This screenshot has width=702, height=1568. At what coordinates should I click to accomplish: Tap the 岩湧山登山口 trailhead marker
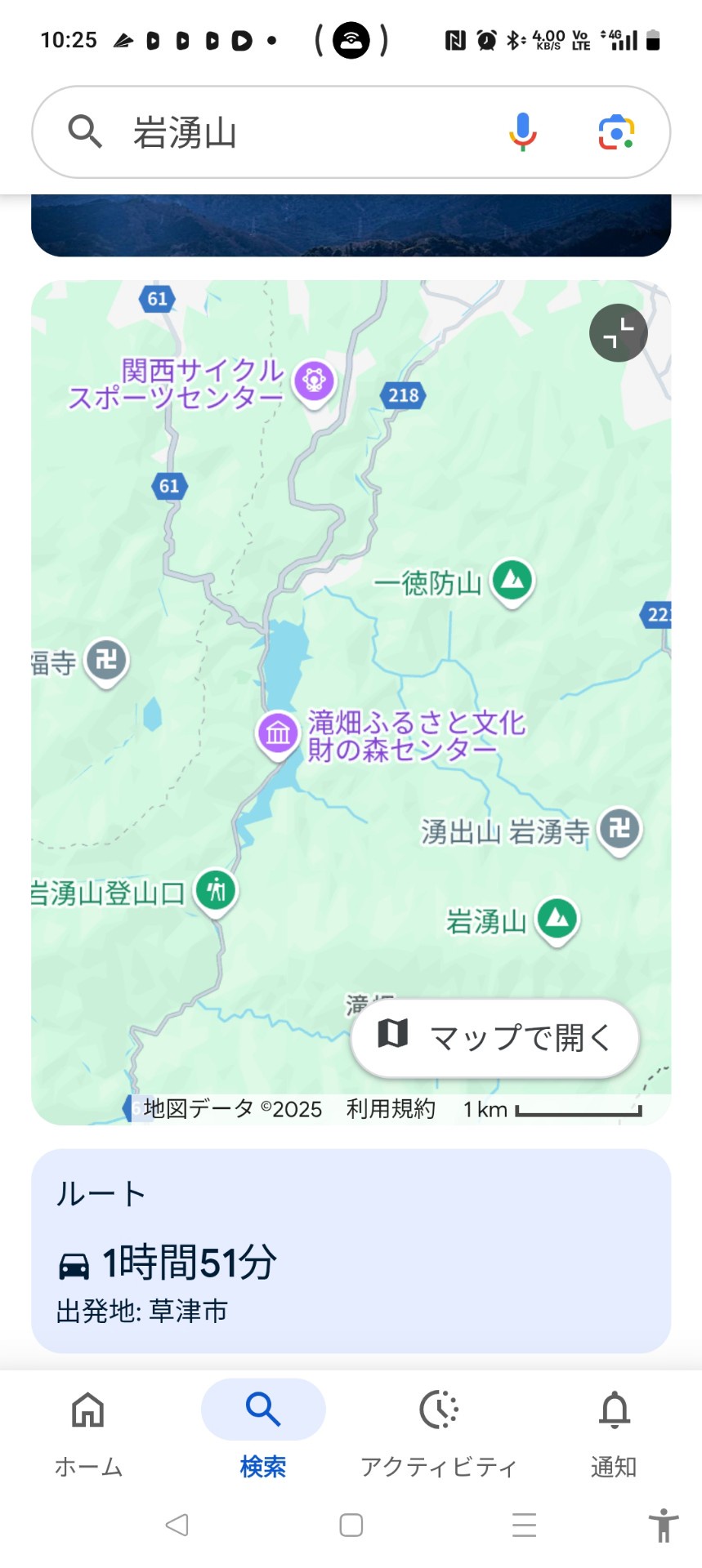(216, 892)
